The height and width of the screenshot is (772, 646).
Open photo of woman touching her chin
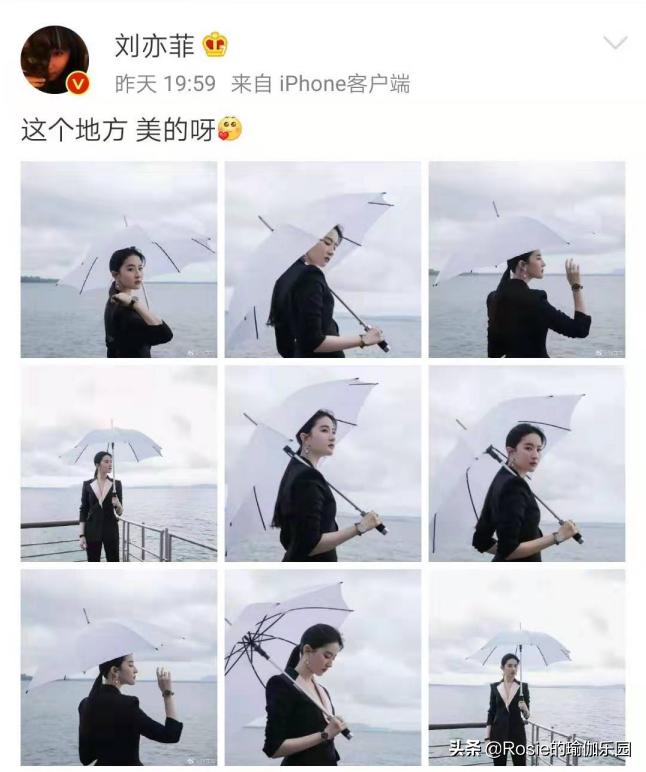tap(119, 259)
